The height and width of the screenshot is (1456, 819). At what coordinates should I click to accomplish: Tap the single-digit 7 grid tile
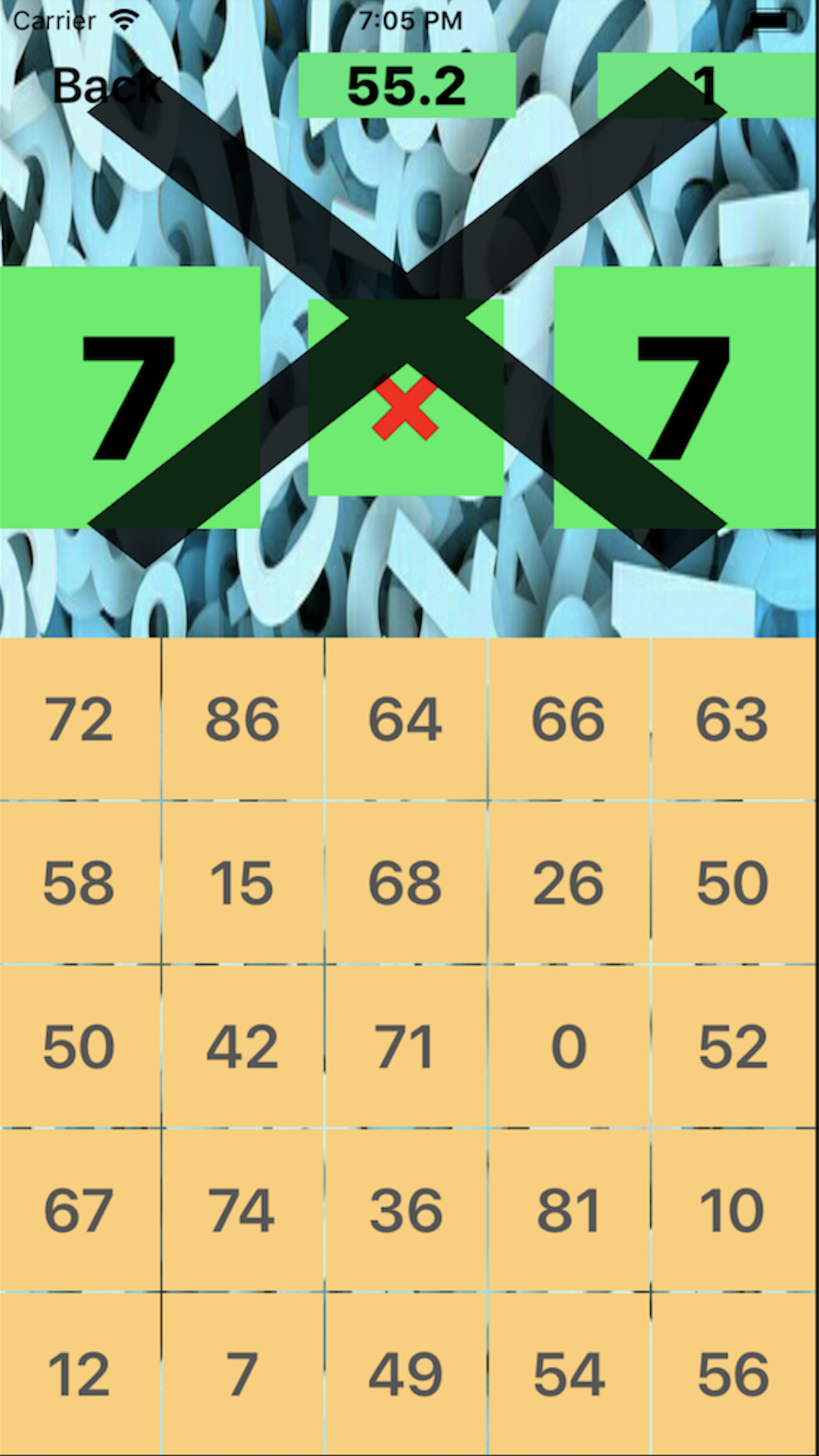coord(243,1374)
